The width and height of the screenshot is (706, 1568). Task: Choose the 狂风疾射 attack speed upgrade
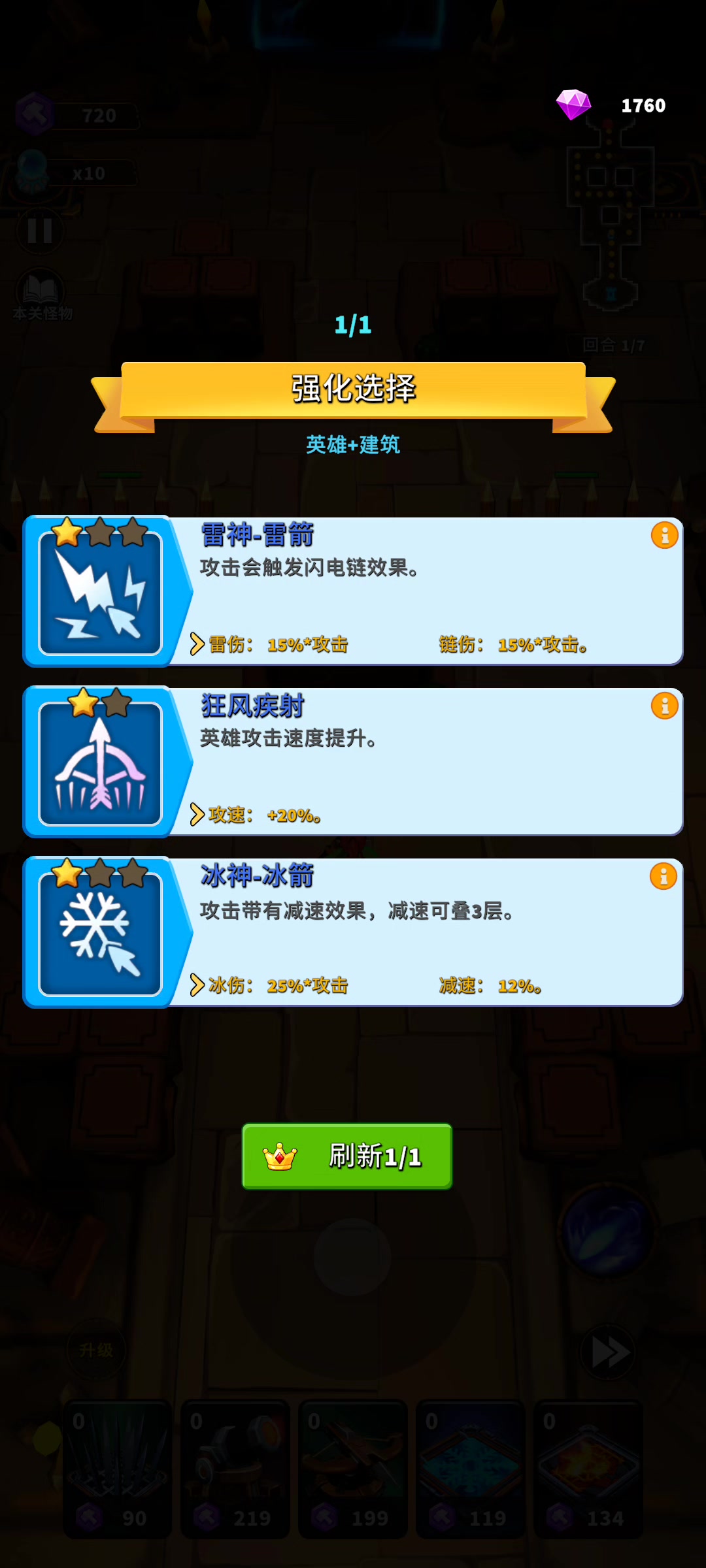(x=353, y=762)
